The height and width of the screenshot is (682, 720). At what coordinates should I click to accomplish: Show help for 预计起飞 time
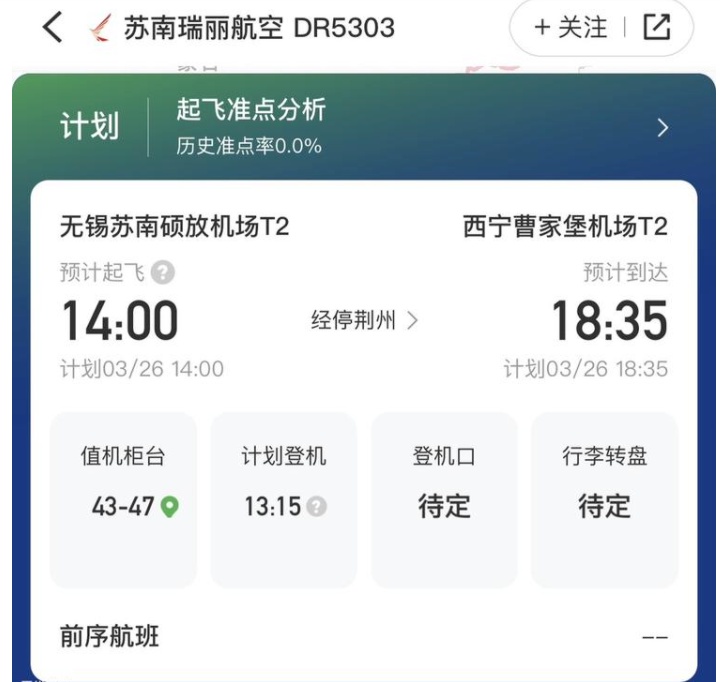pyautogui.click(x=163, y=273)
